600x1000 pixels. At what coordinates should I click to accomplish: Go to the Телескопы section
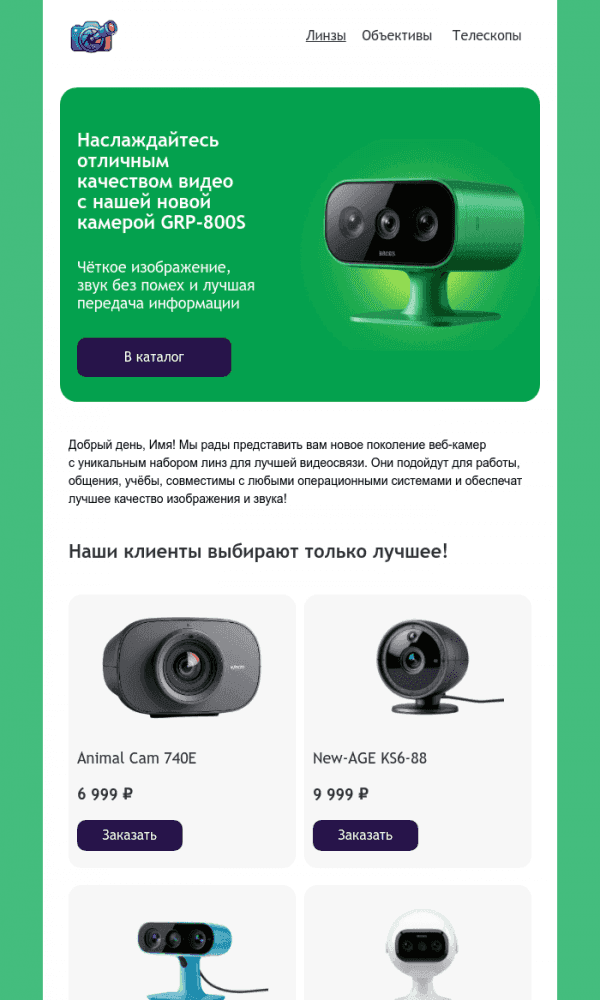click(486, 36)
